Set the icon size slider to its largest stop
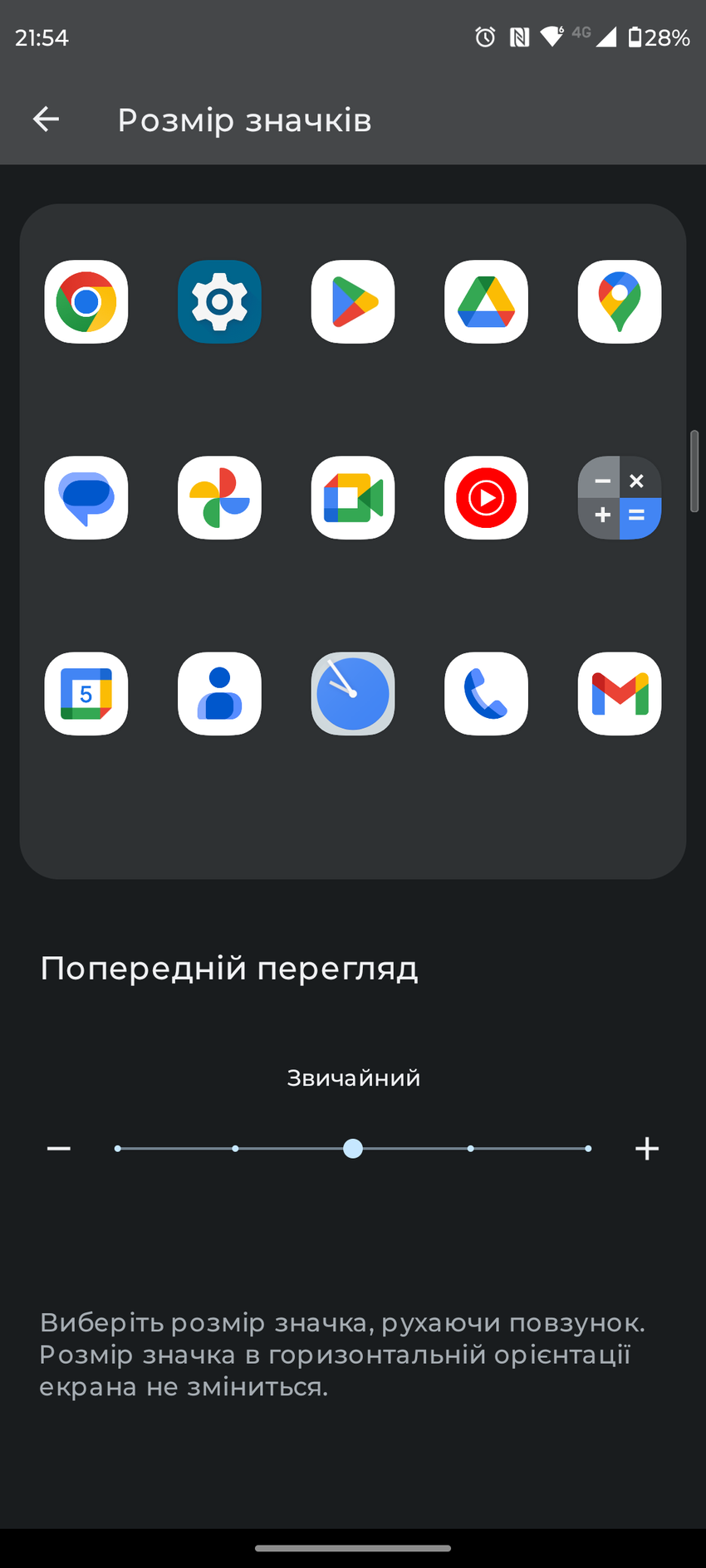The image size is (706, 1568). click(588, 1148)
